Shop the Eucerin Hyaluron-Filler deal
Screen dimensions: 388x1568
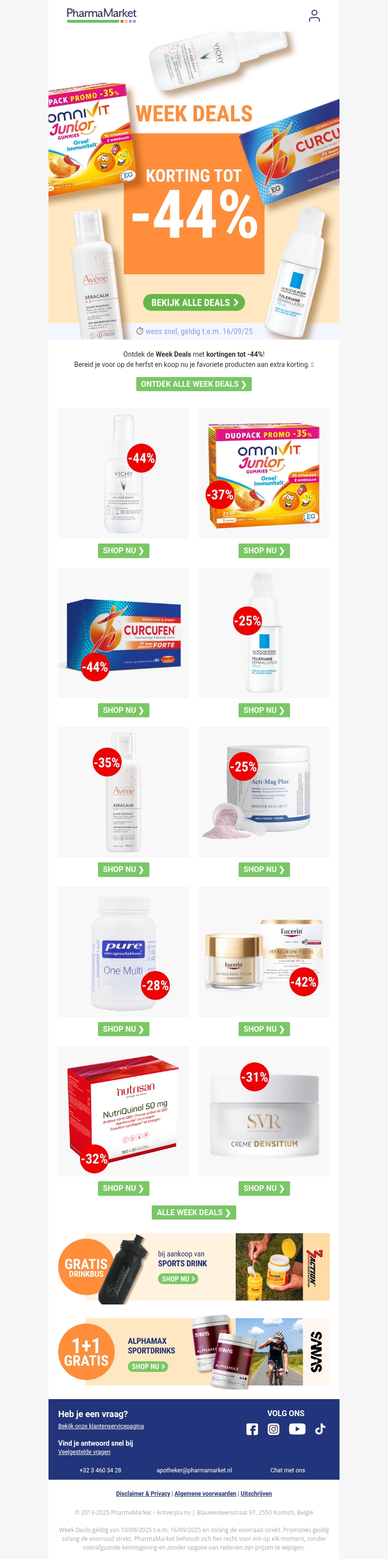[x=264, y=1029]
